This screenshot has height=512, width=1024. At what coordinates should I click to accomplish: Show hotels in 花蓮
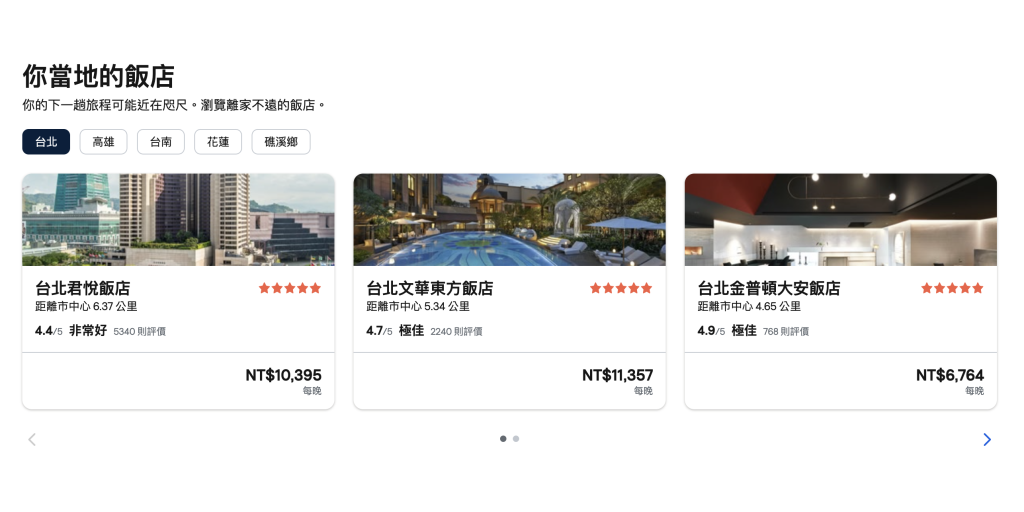coord(217,142)
